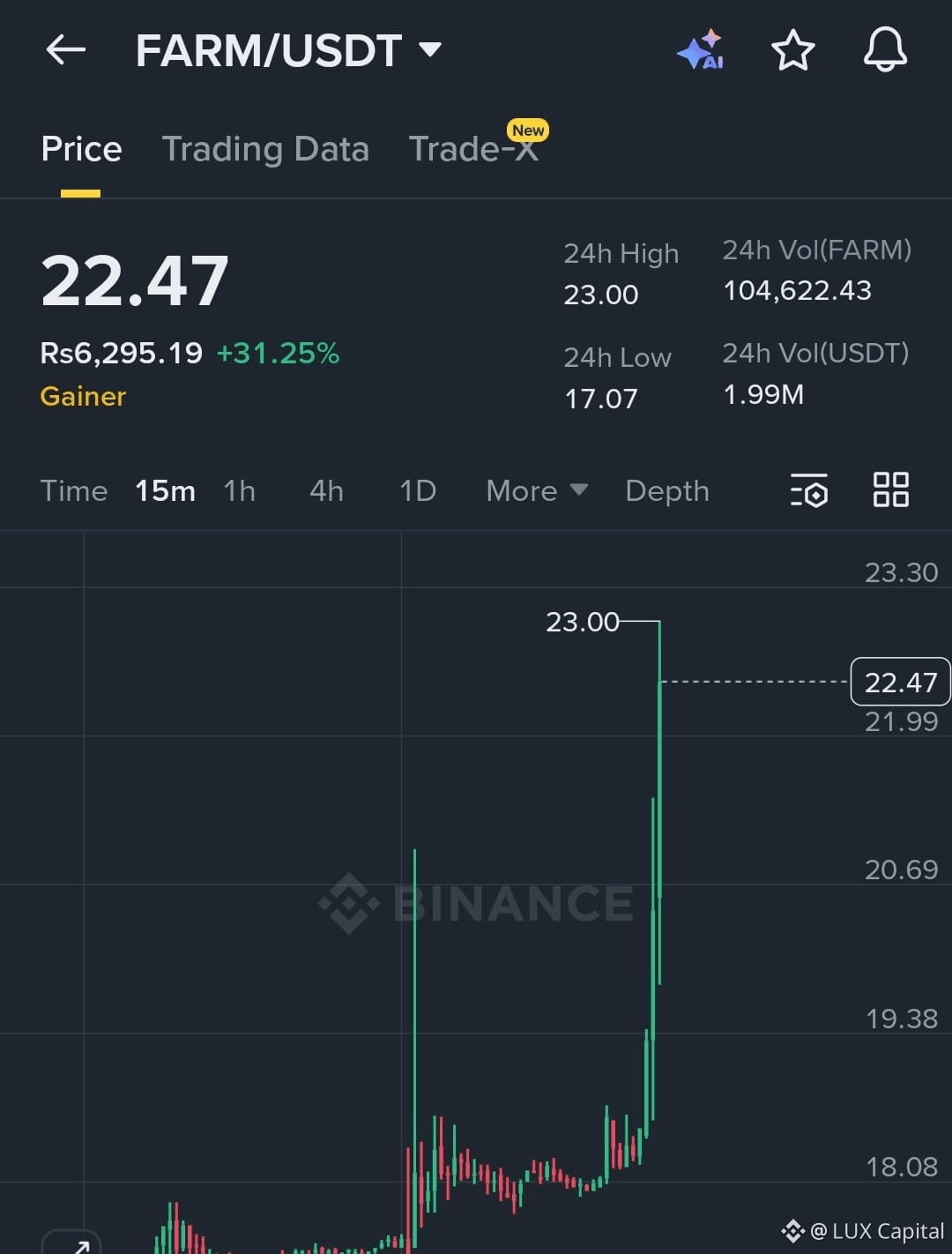Select the Price tab
The height and width of the screenshot is (1254, 952).
(81, 148)
